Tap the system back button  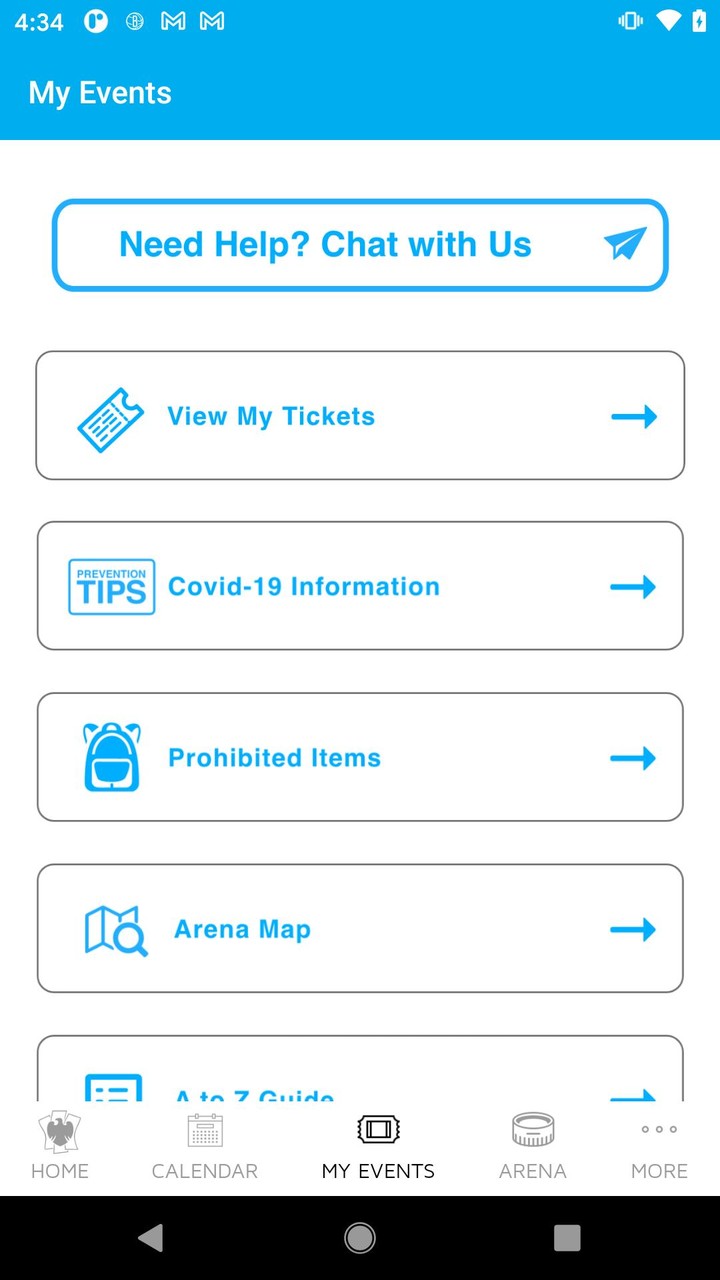click(x=151, y=1238)
